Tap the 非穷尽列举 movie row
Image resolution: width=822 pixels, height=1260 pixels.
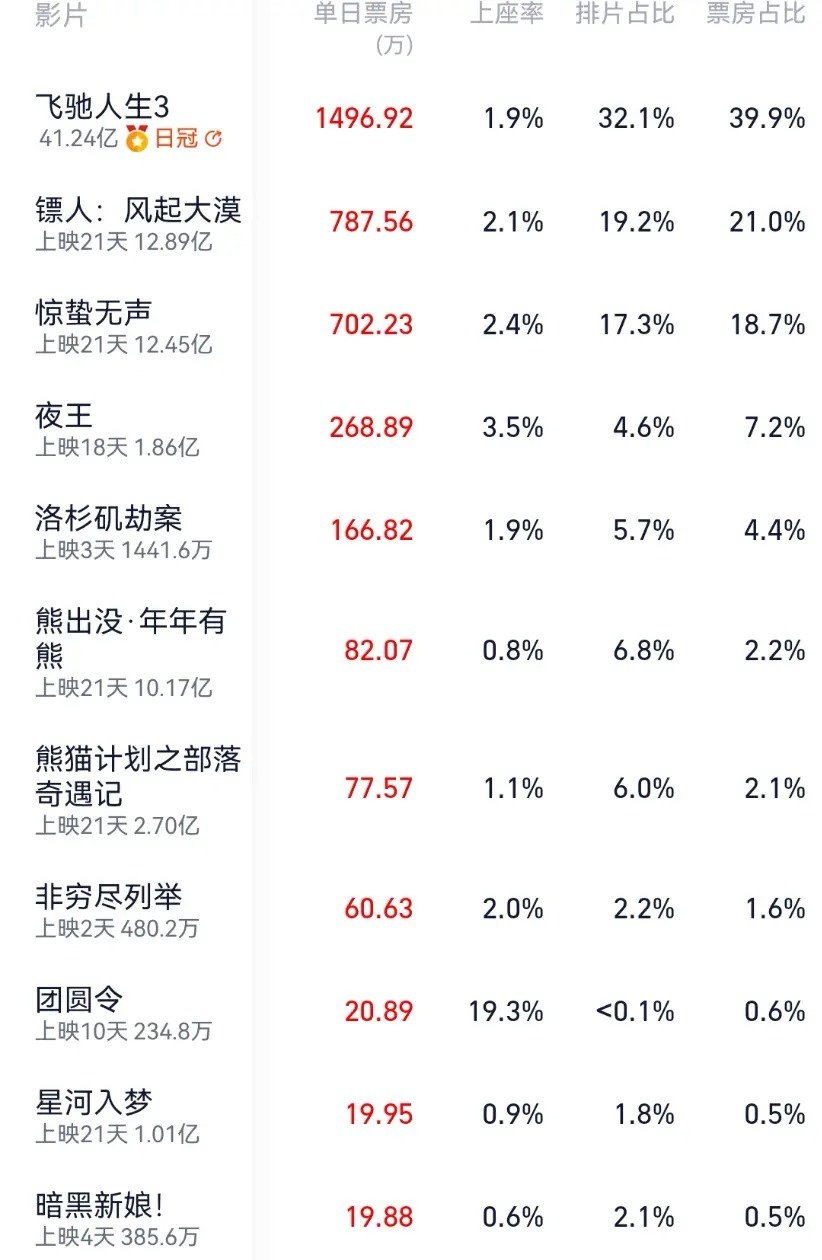pos(109,897)
